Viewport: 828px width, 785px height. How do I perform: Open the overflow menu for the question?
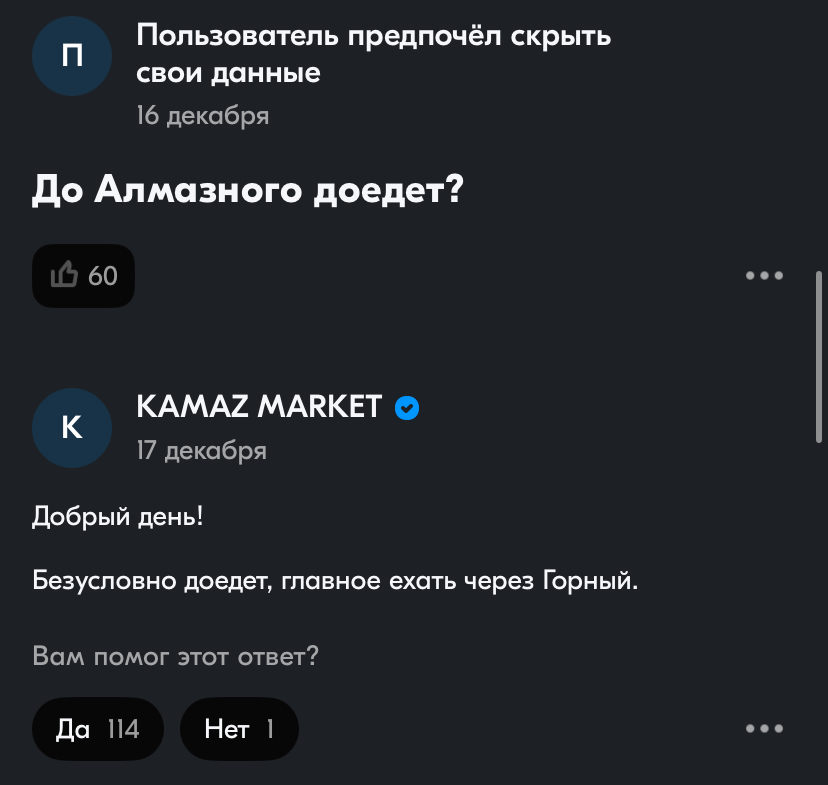(x=764, y=276)
